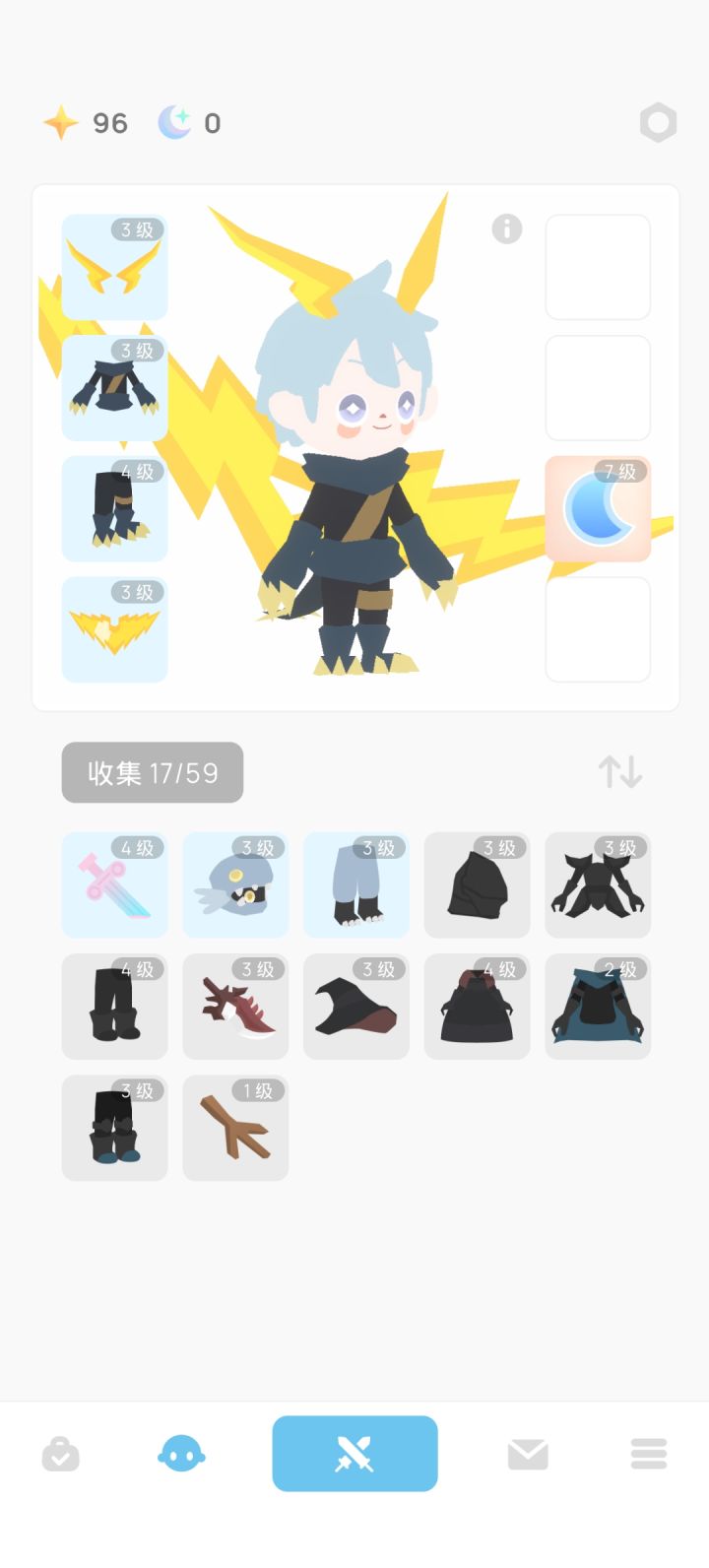
Task: Open the mail envelope
Action: click(x=528, y=1454)
